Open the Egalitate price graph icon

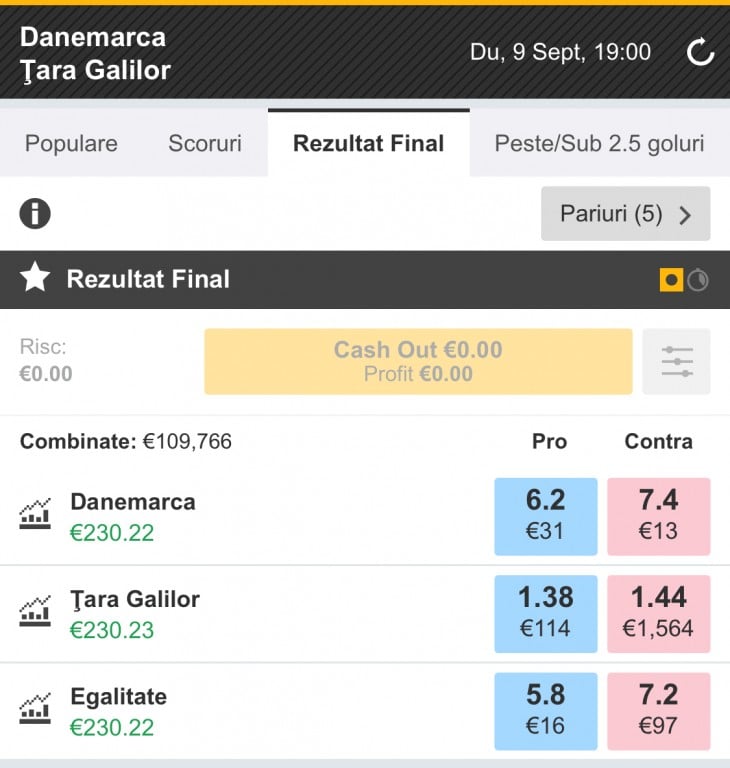[35, 710]
